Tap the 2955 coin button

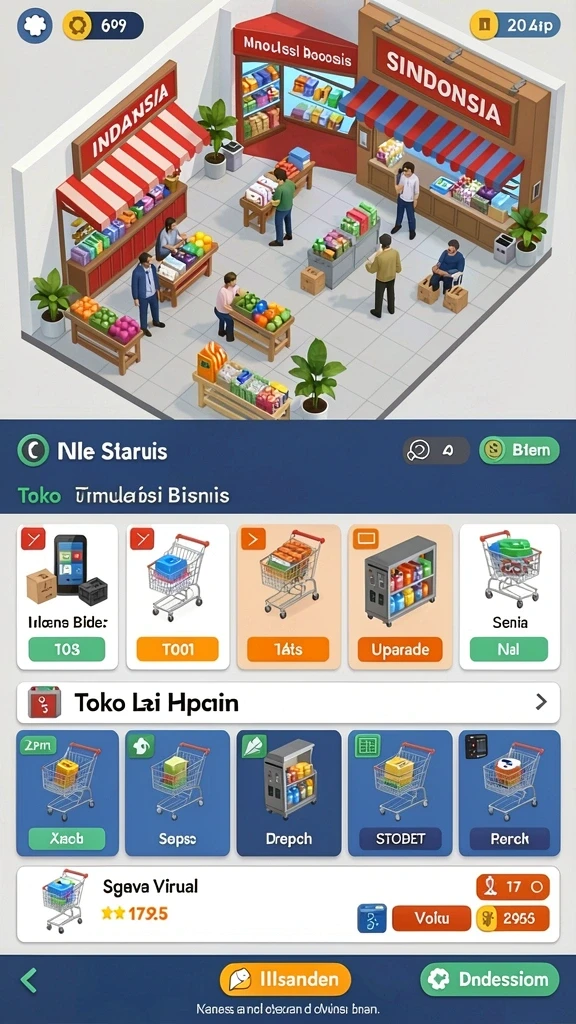513,918
